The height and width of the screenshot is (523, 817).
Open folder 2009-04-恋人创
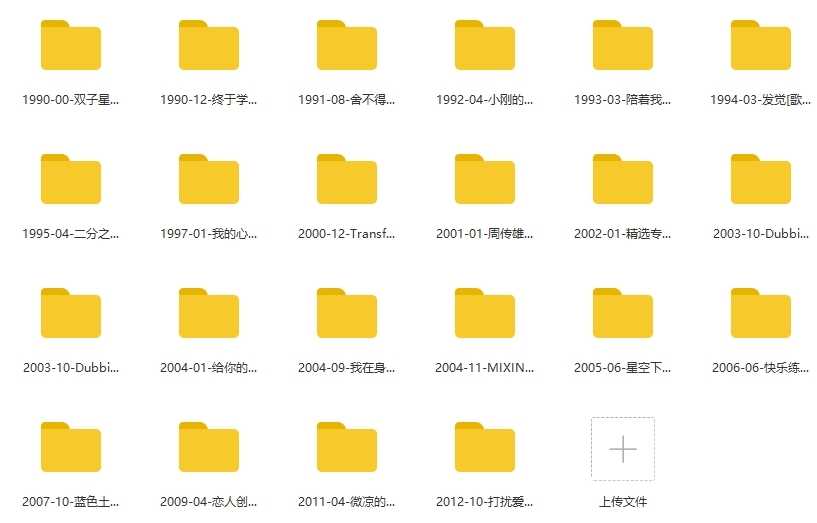(x=208, y=448)
